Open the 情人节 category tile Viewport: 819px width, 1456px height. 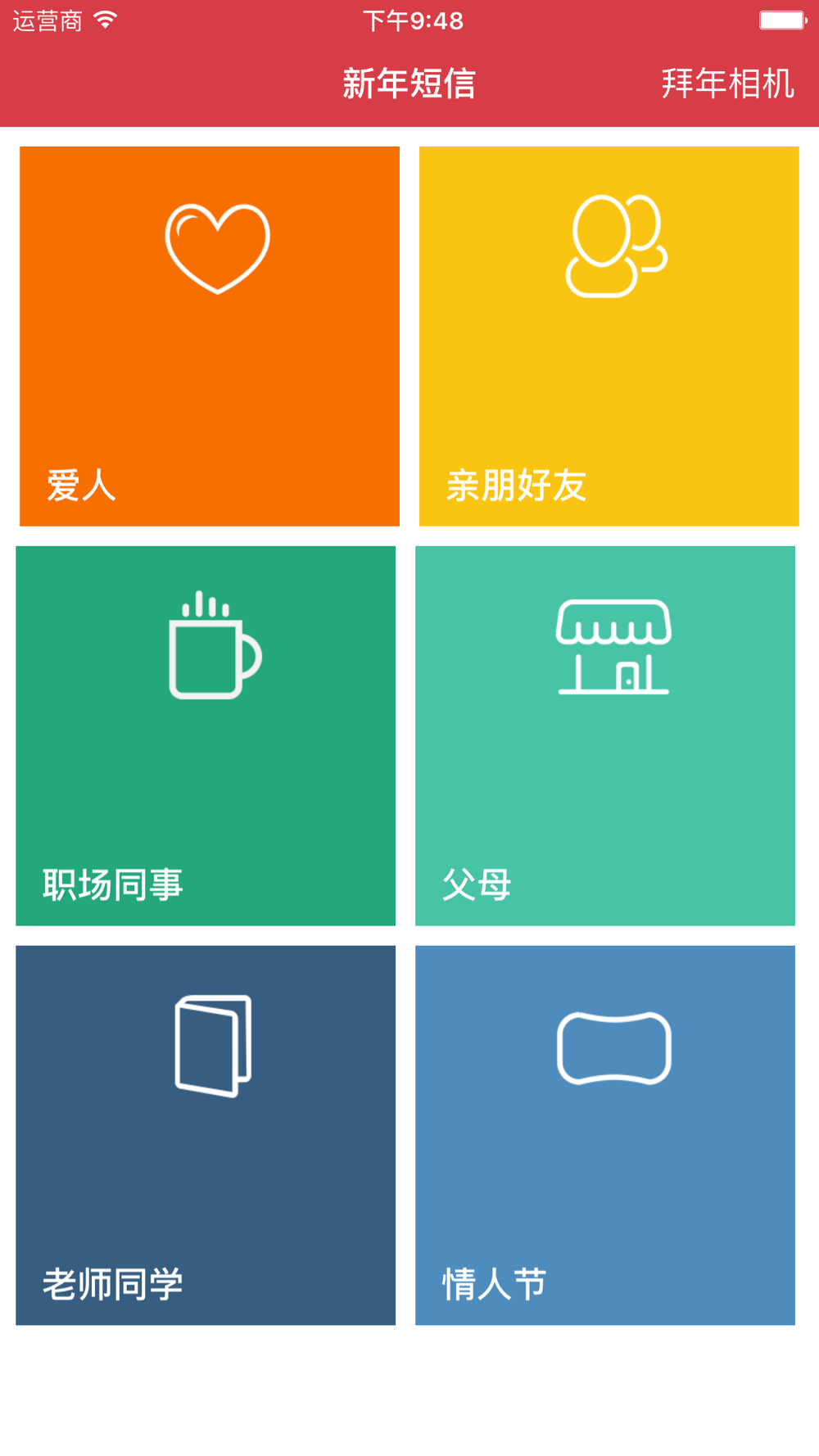click(x=605, y=1136)
